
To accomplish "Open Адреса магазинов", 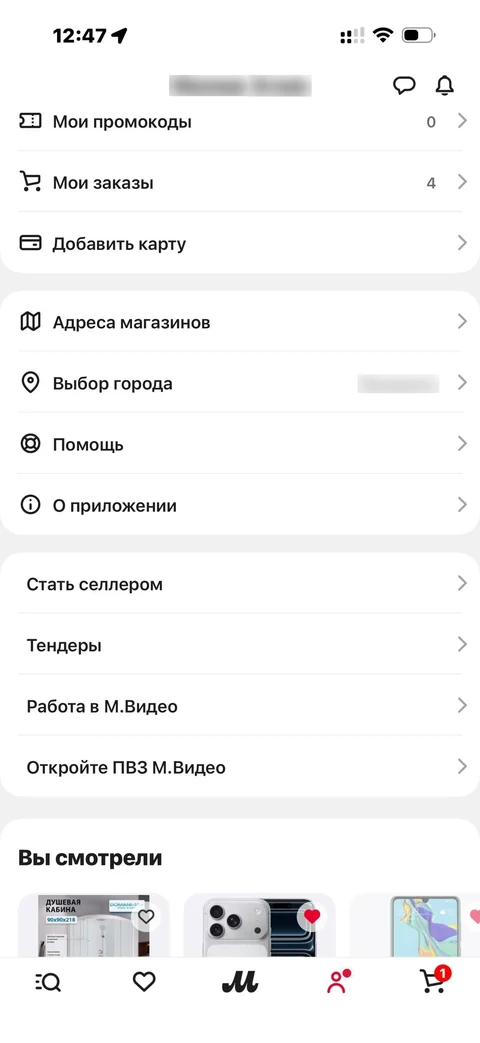I will [x=240, y=323].
